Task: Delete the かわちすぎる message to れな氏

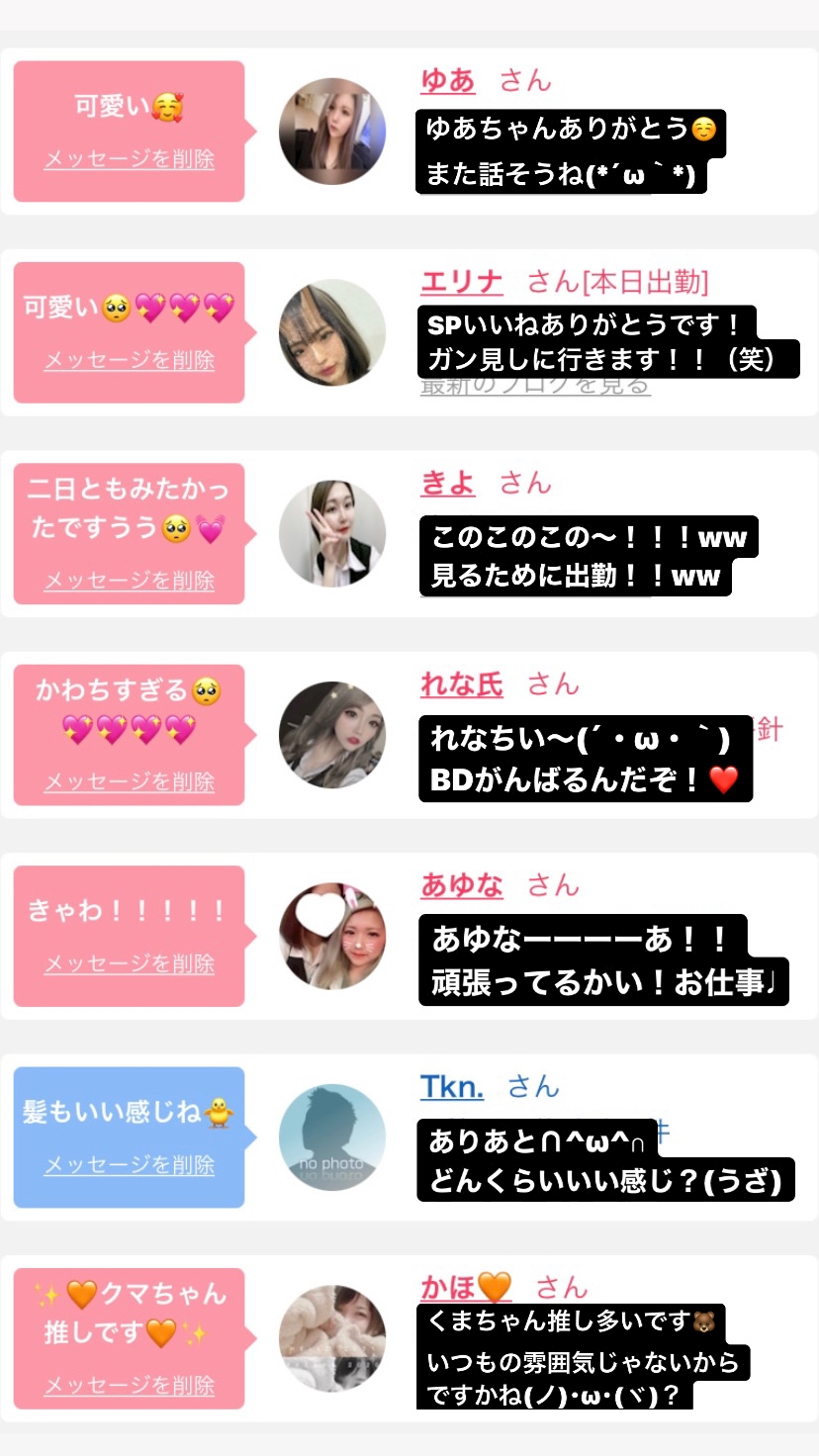Action: point(129,782)
